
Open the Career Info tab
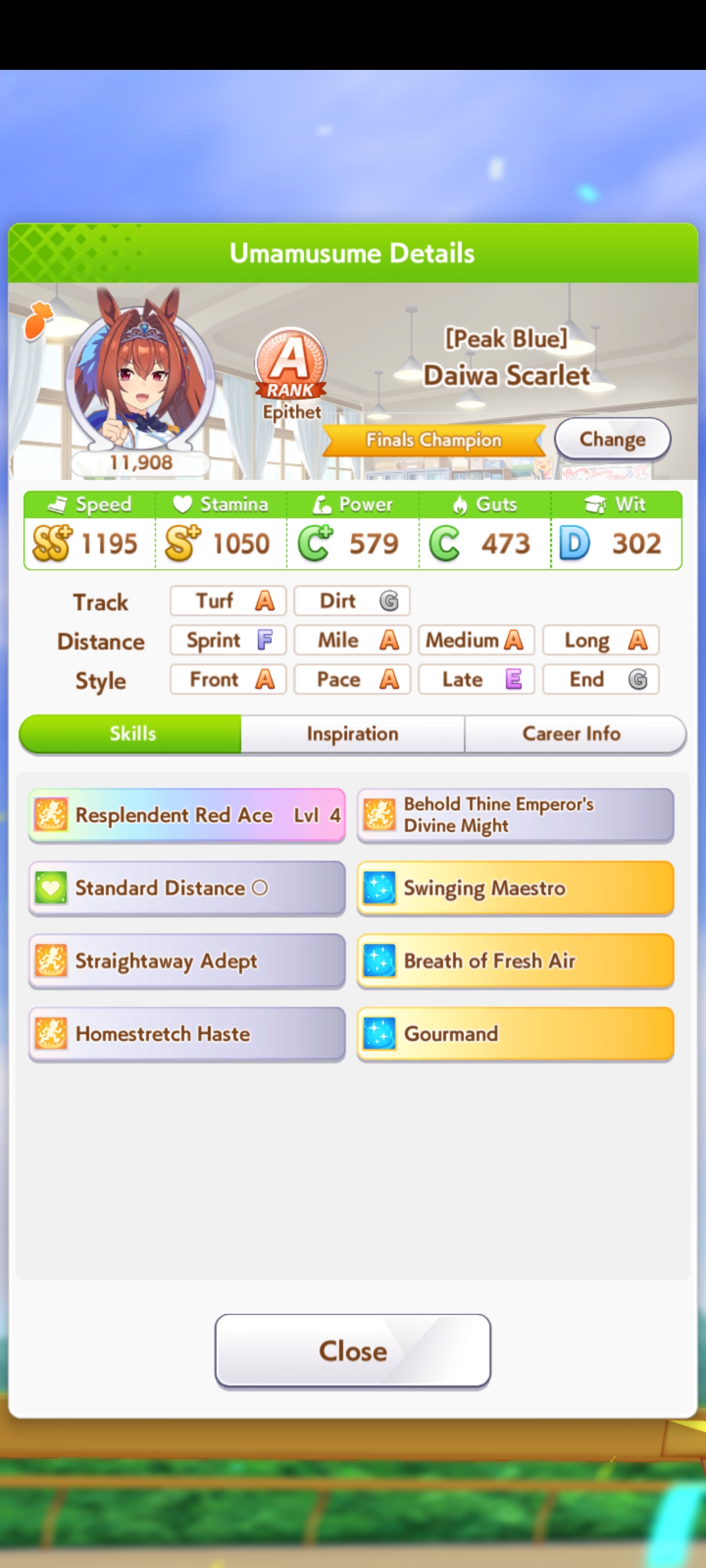572,734
